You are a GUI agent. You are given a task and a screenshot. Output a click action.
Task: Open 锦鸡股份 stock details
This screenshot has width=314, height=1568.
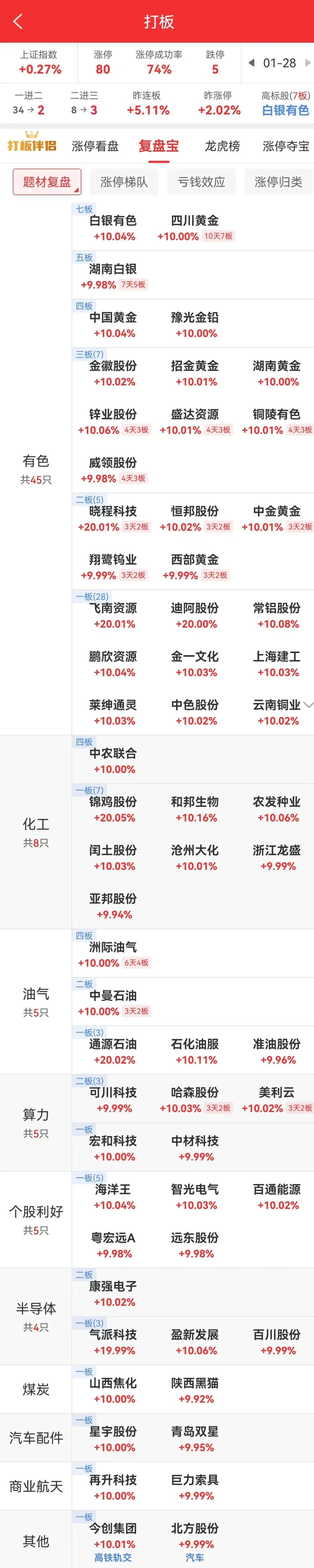click(x=113, y=802)
